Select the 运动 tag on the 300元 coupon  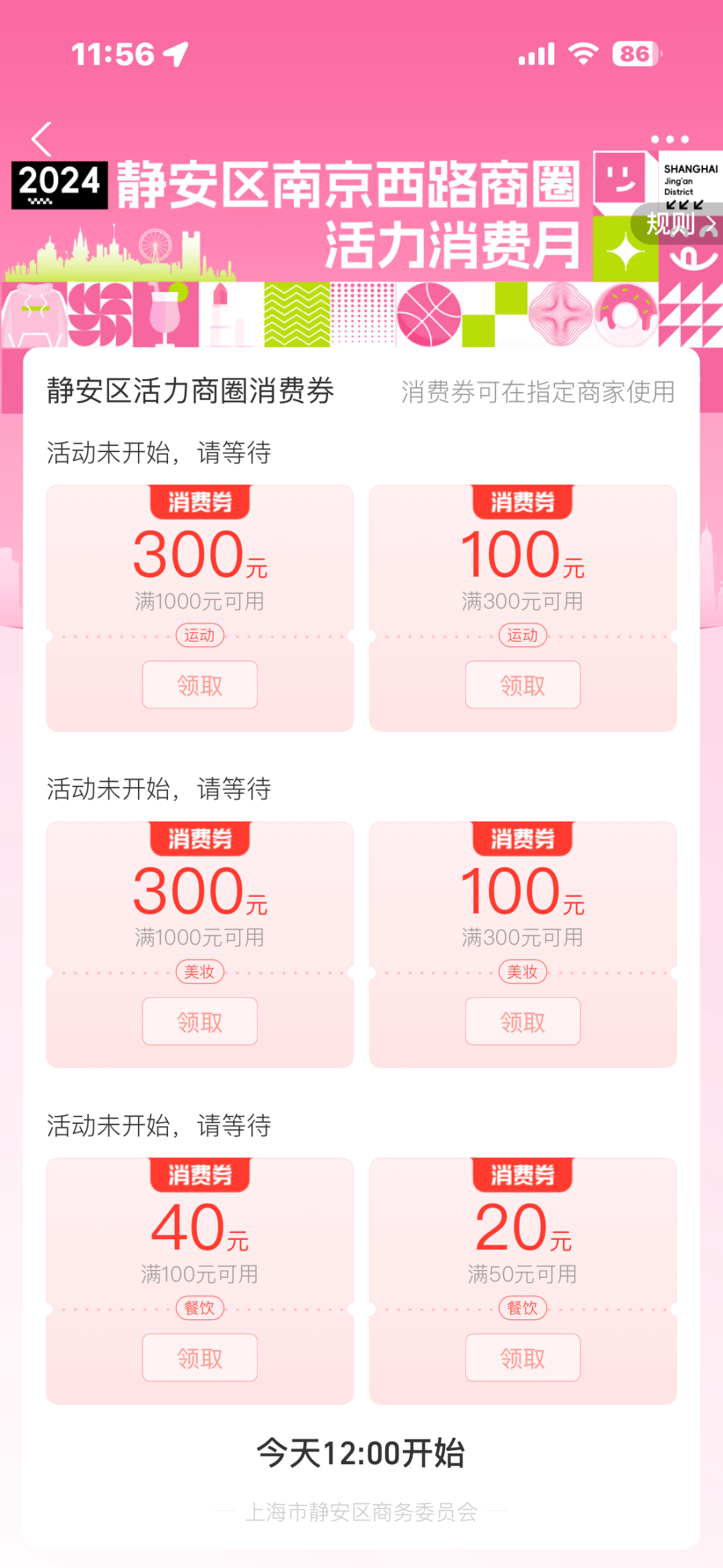[199, 635]
